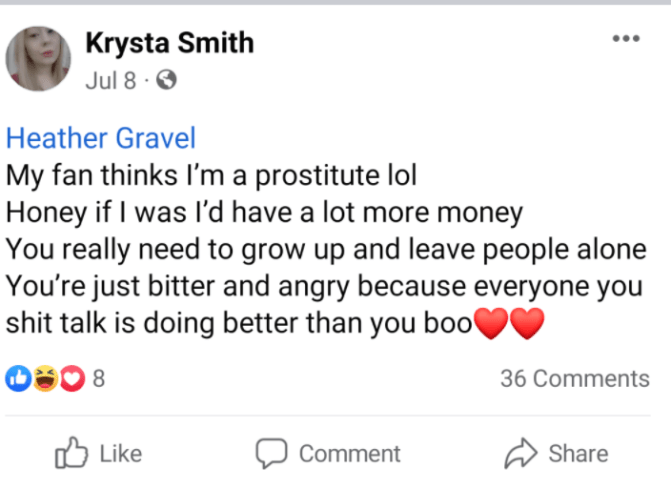Like this post
Screen dimensions: 671x488
[x=98, y=453]
